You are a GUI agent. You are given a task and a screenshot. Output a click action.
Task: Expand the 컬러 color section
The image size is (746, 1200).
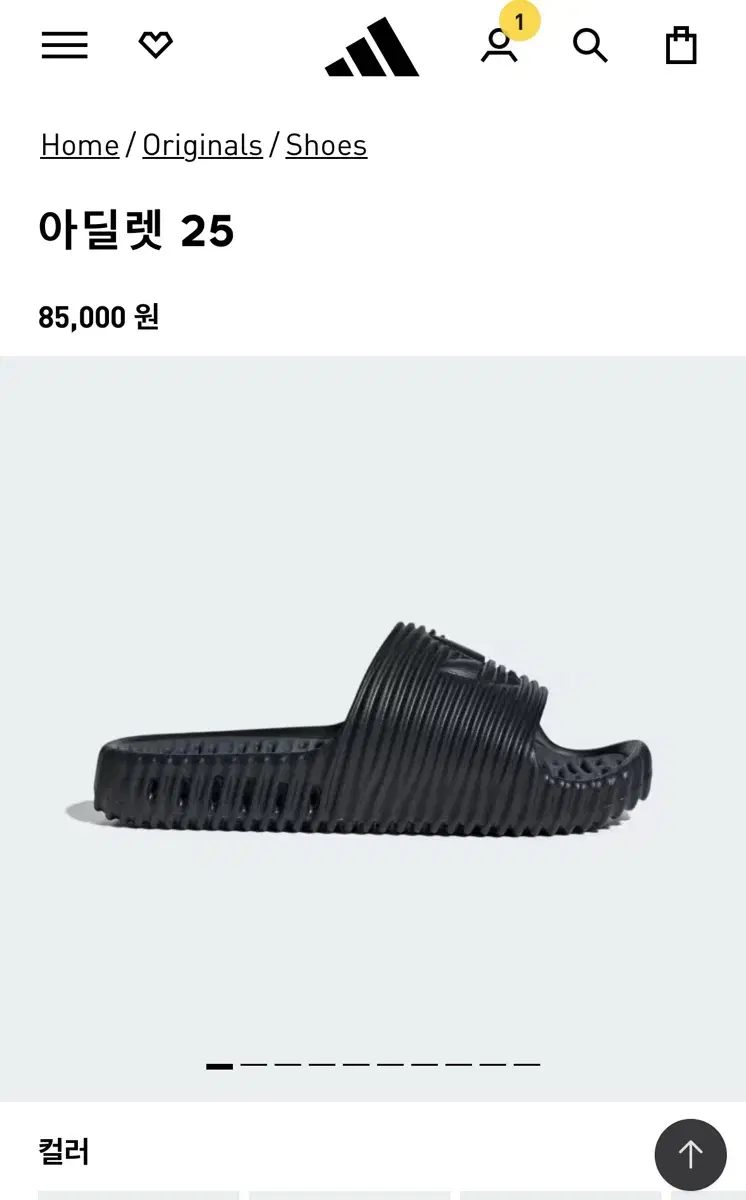64,1152
